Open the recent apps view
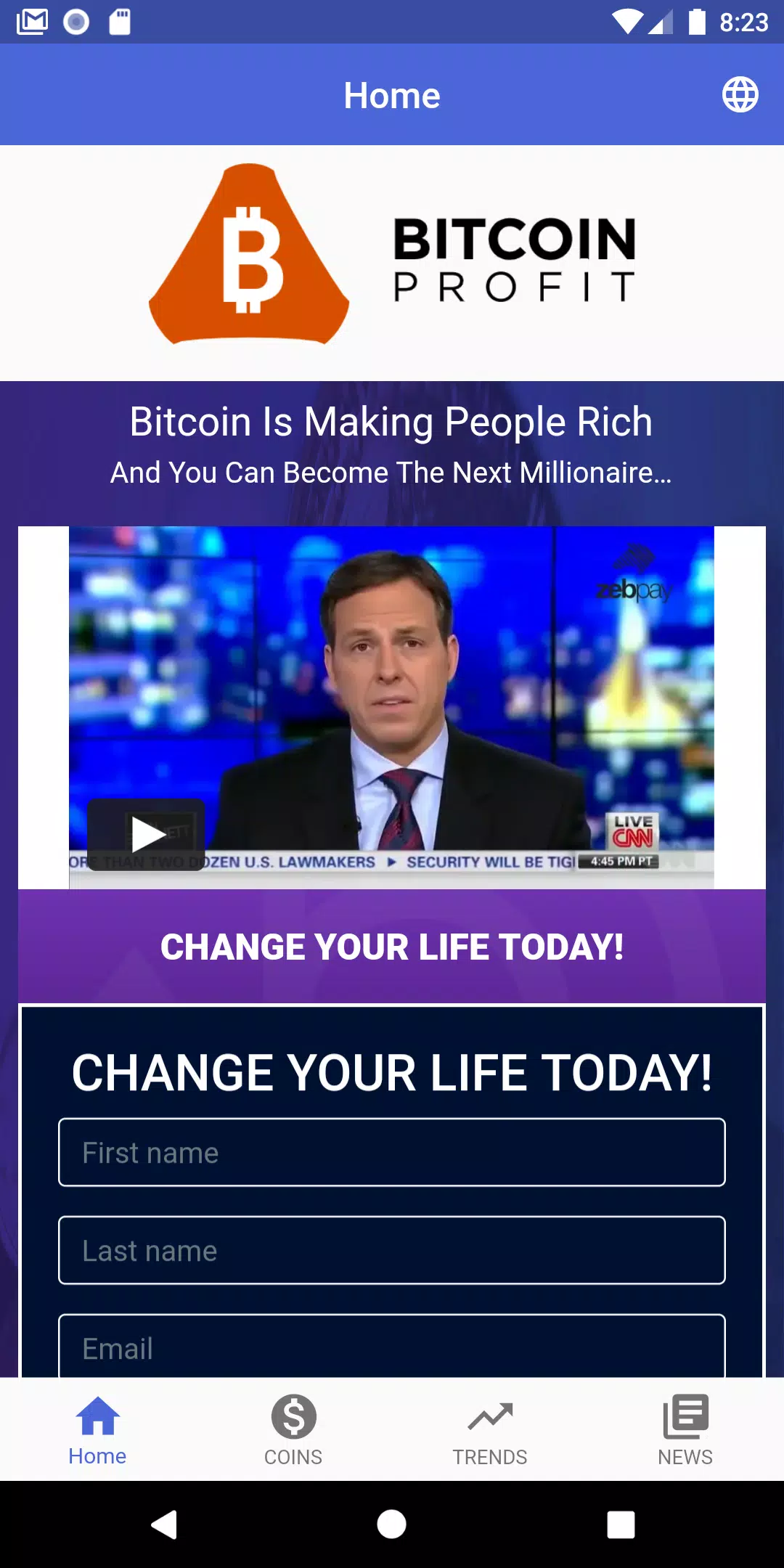The image size is (784, 1568). (621, 1524)
